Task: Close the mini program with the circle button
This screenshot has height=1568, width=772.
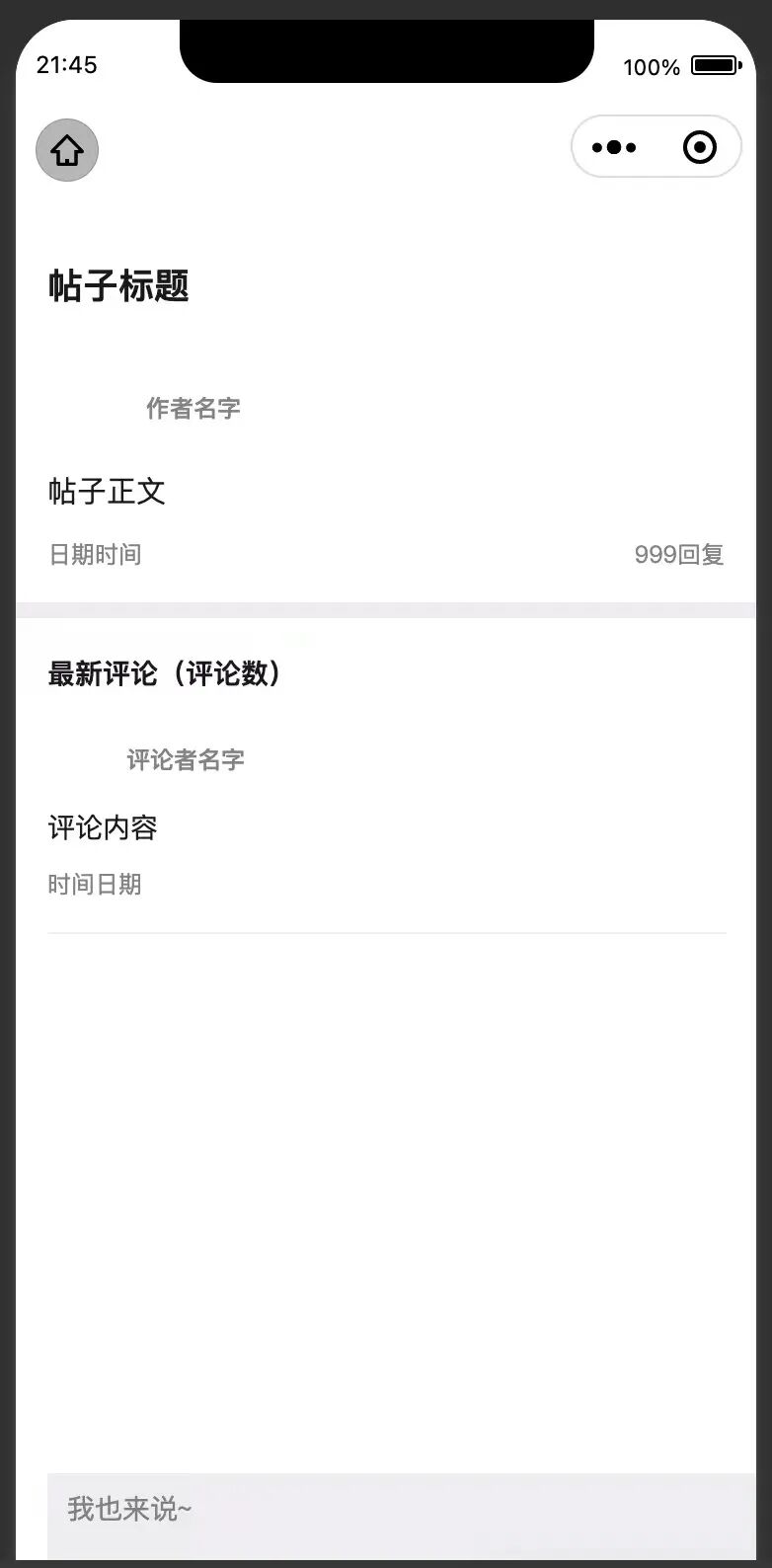Action: point(700,147)
